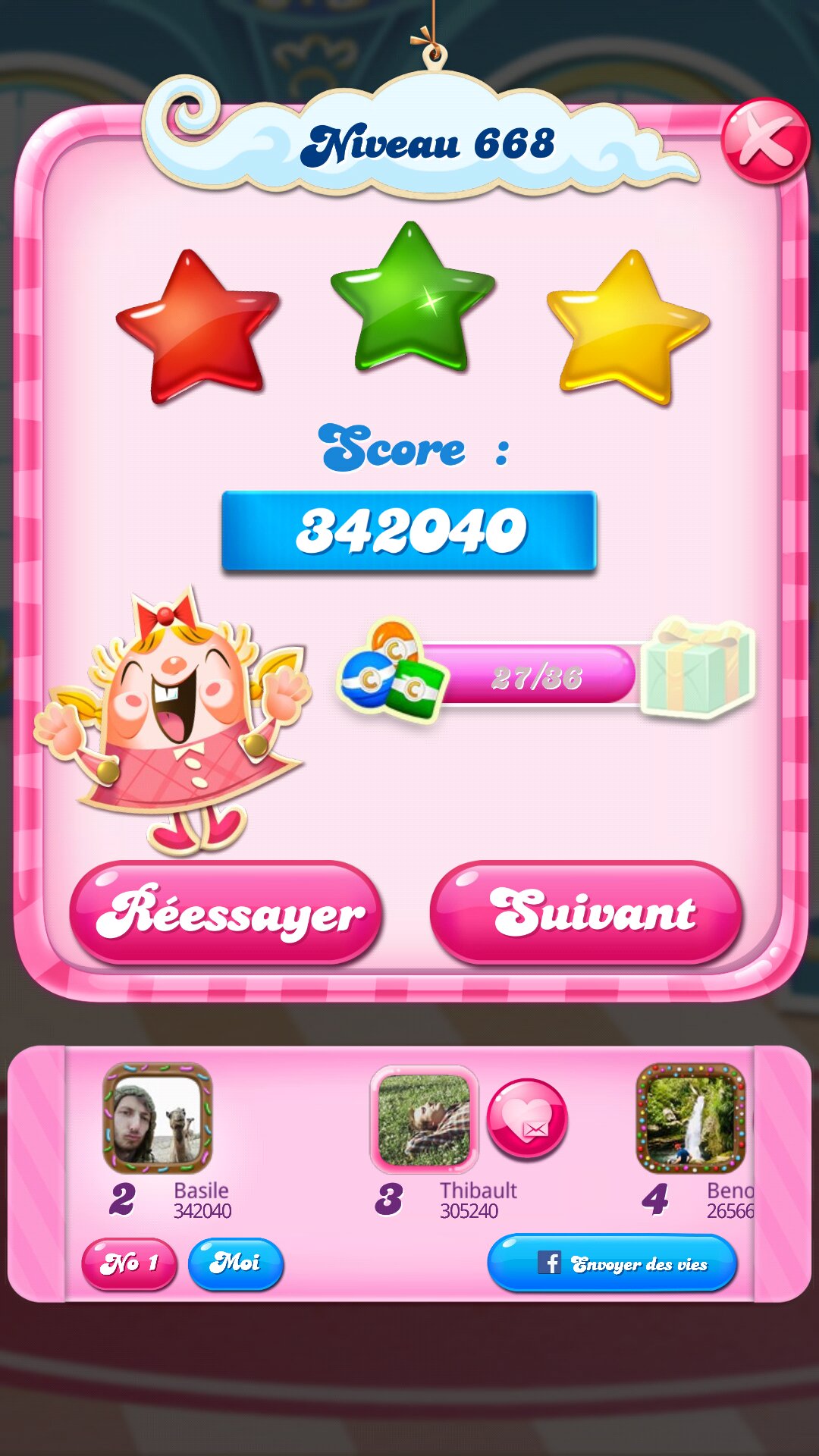Viewport: 819px width, 1456px height.
Task: Tap Envoyer des vies Facebook button
Action: (x=613, y=1263)
